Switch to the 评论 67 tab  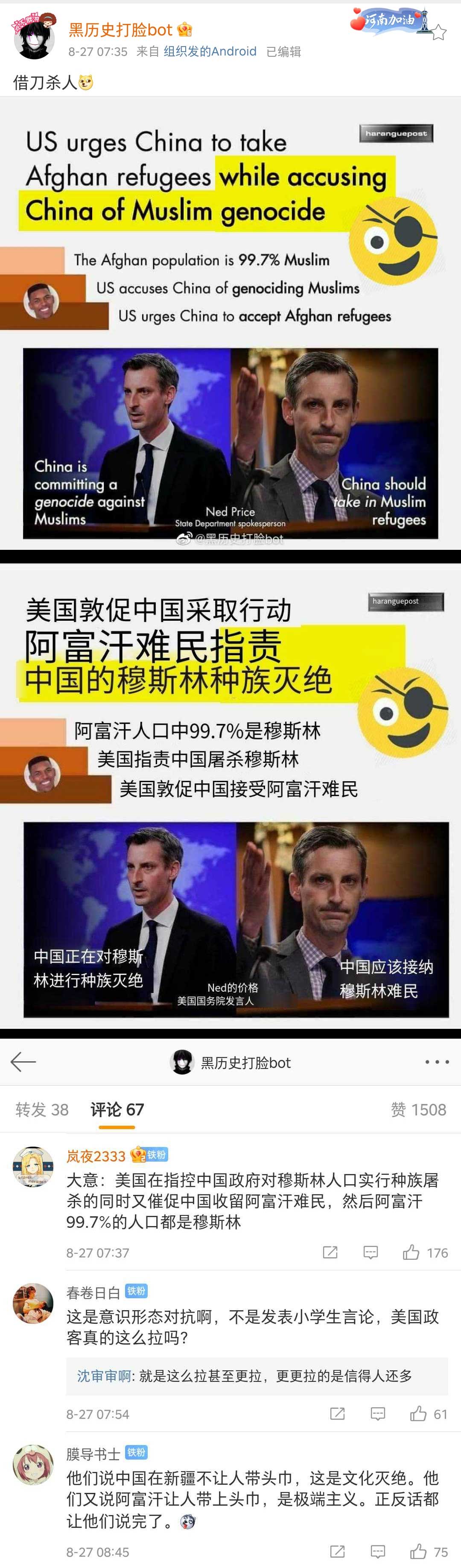[x=117, y=1110]
